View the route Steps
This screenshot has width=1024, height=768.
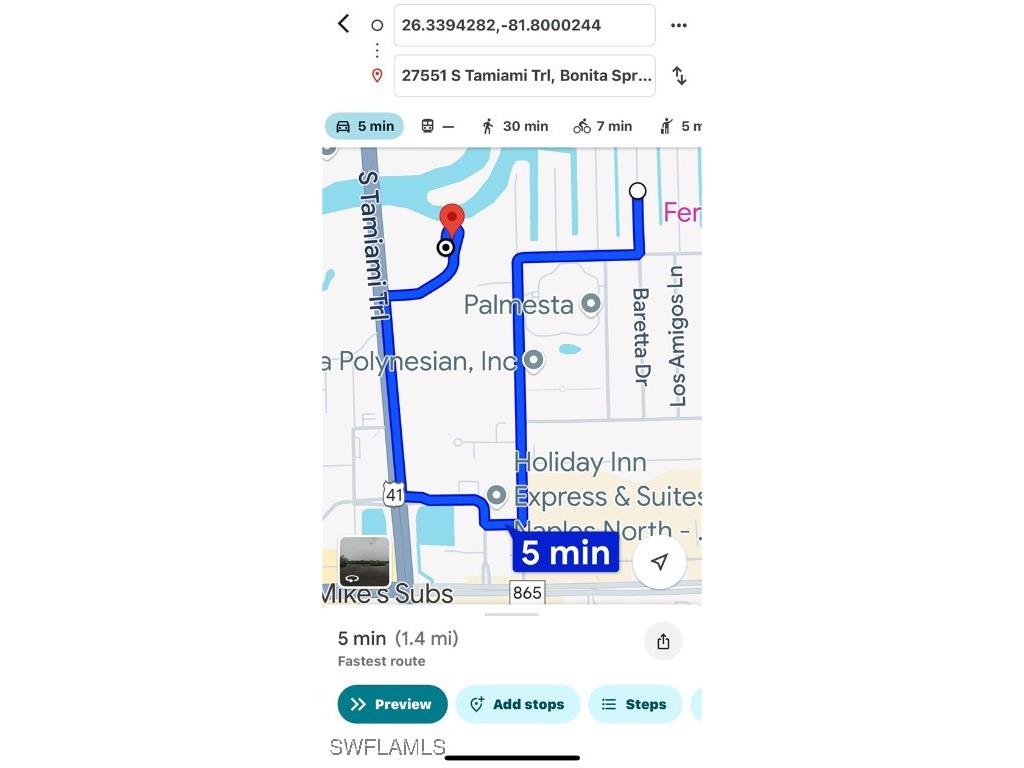(x=634, y=704)
